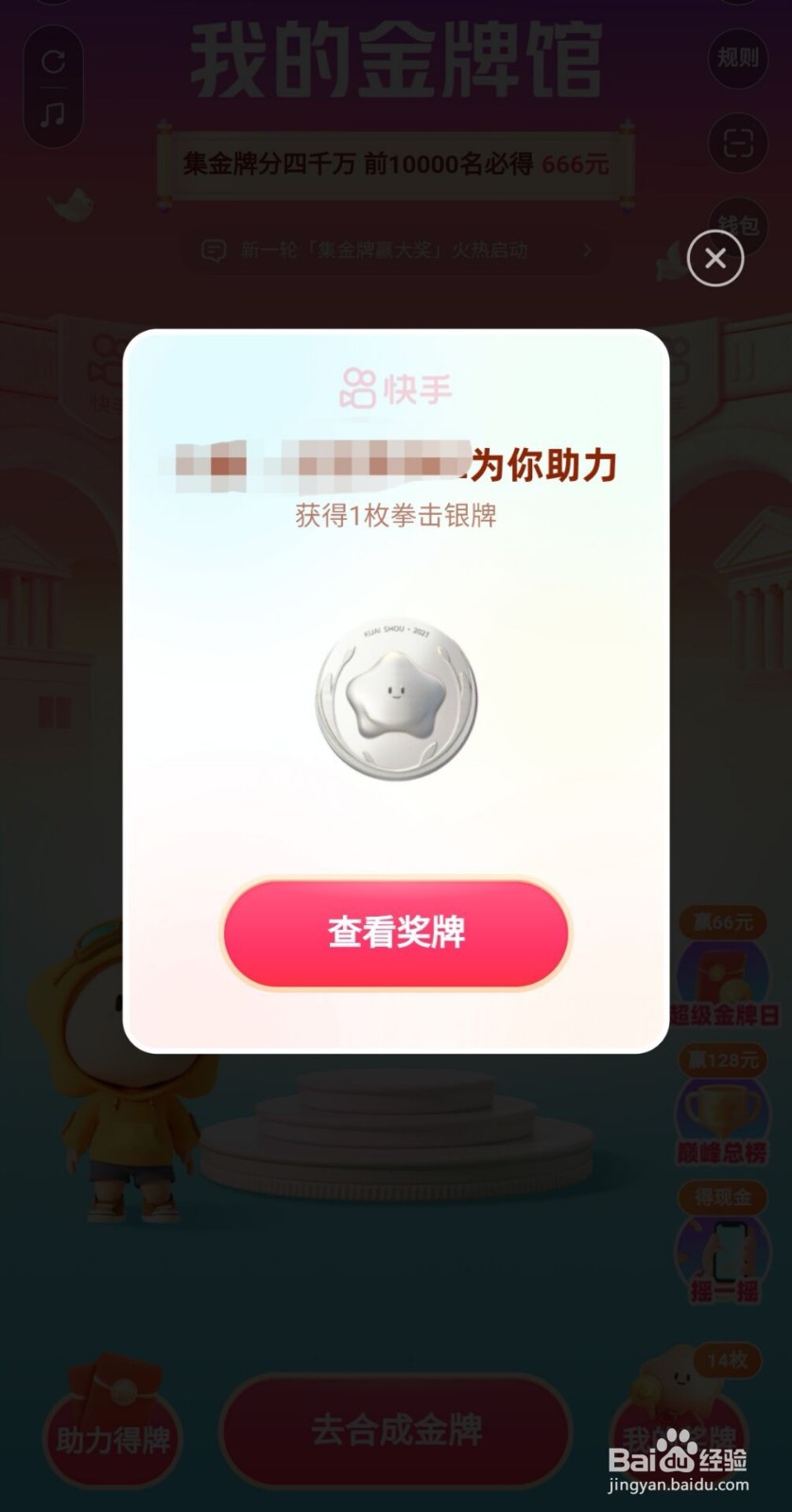Mute the background music note icon
Image resolution: width=792 pixels, height=1512 pixels.
tap(53, 113)
